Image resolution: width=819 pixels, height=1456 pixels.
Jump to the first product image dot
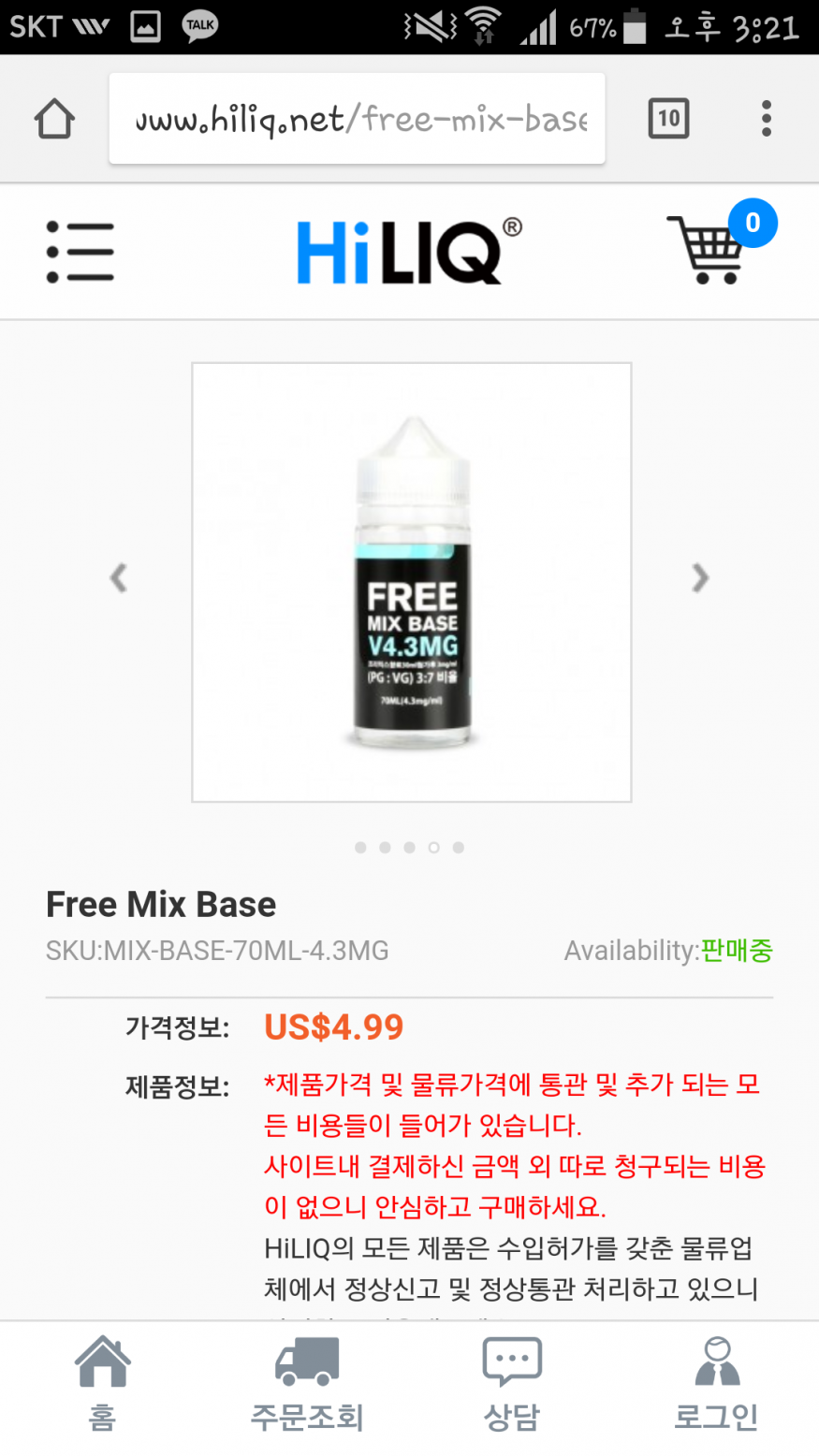click(x=360, y=848)
